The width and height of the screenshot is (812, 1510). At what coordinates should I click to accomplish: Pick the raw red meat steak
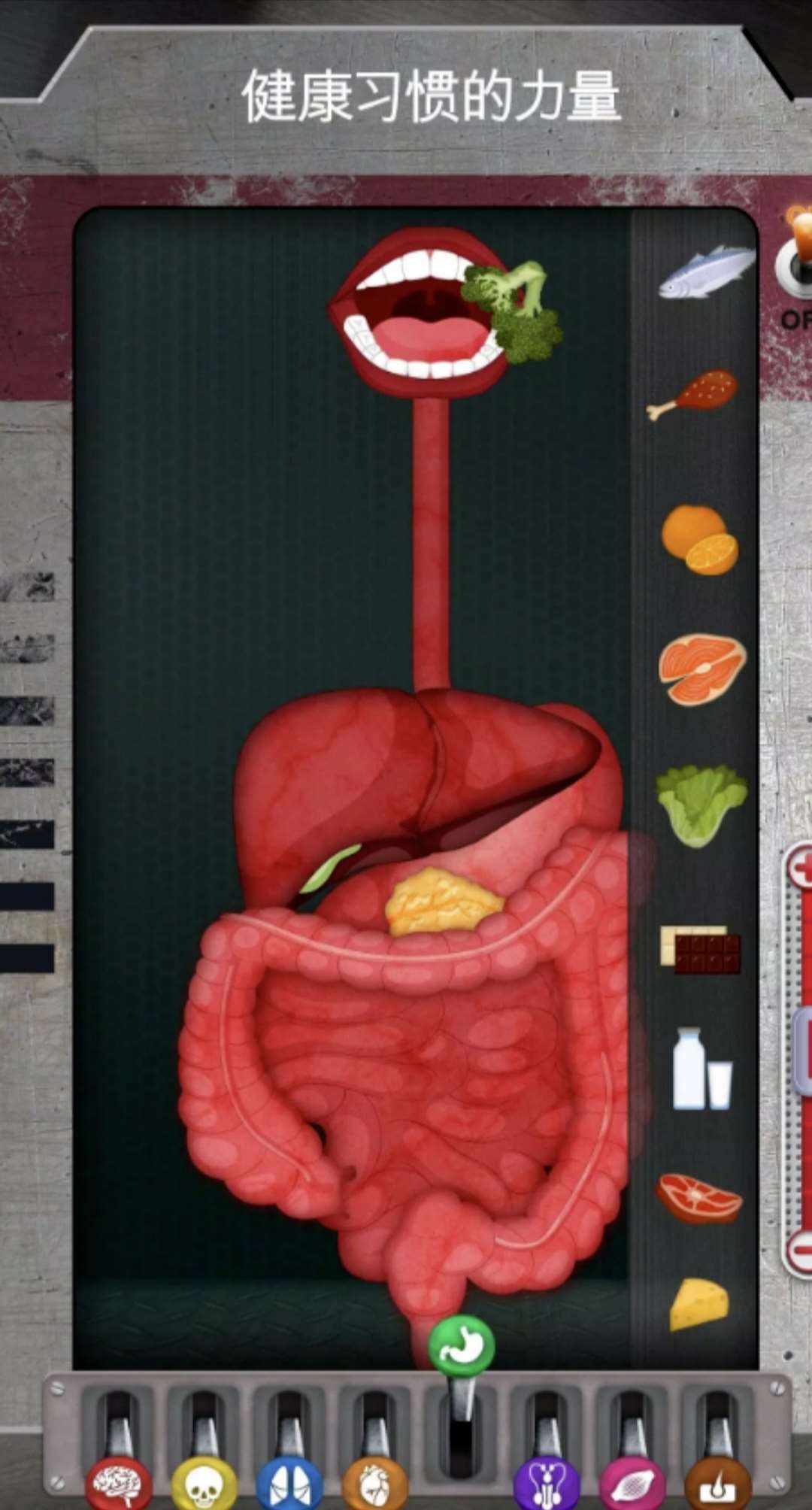[x=699, y=1198]
